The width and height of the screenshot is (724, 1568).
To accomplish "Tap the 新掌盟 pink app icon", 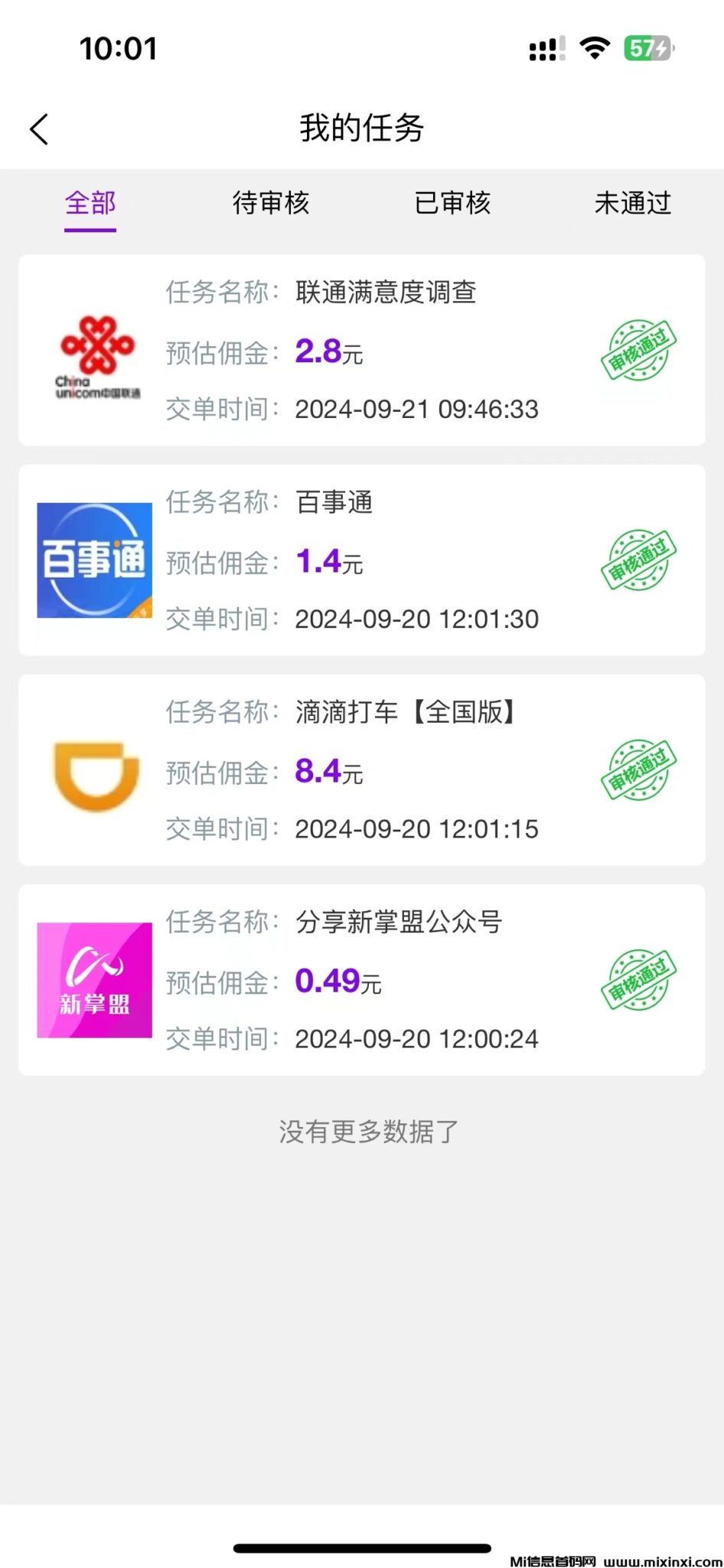I will click(93, 980).
